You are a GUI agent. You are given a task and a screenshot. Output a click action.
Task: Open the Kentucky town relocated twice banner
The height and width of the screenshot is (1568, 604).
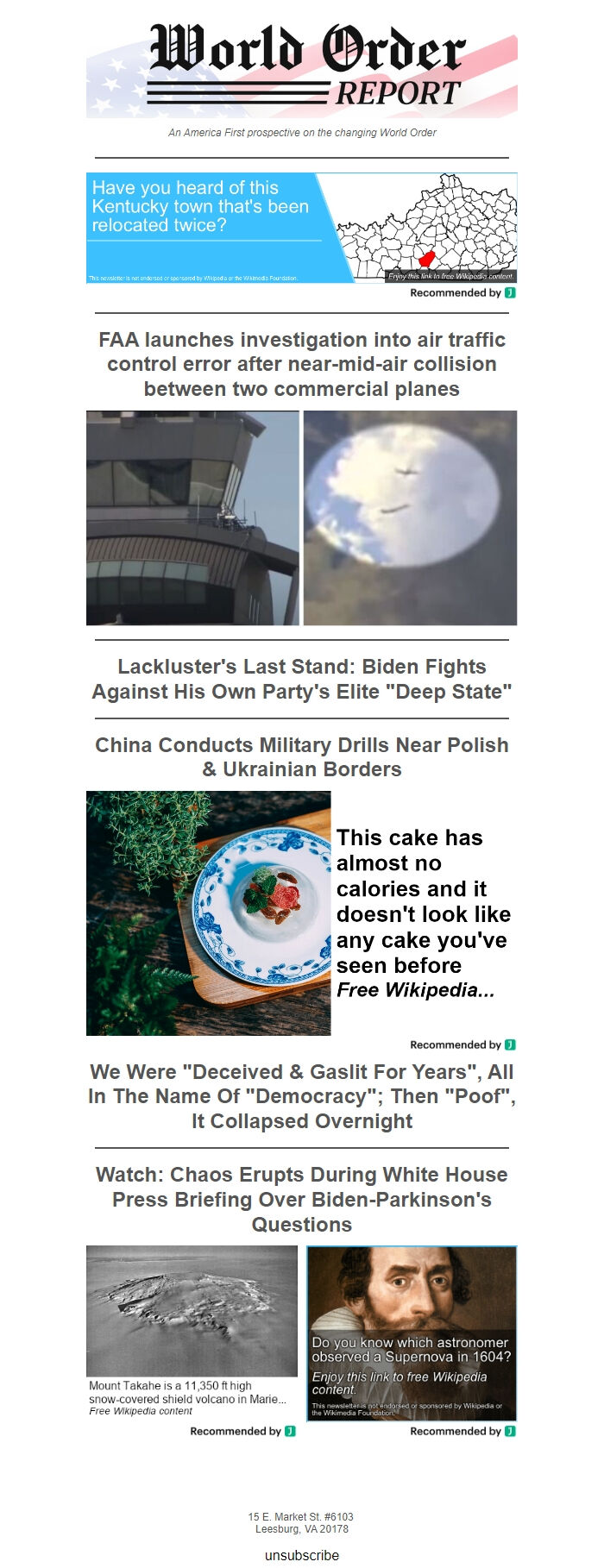[x=301, y=228]
